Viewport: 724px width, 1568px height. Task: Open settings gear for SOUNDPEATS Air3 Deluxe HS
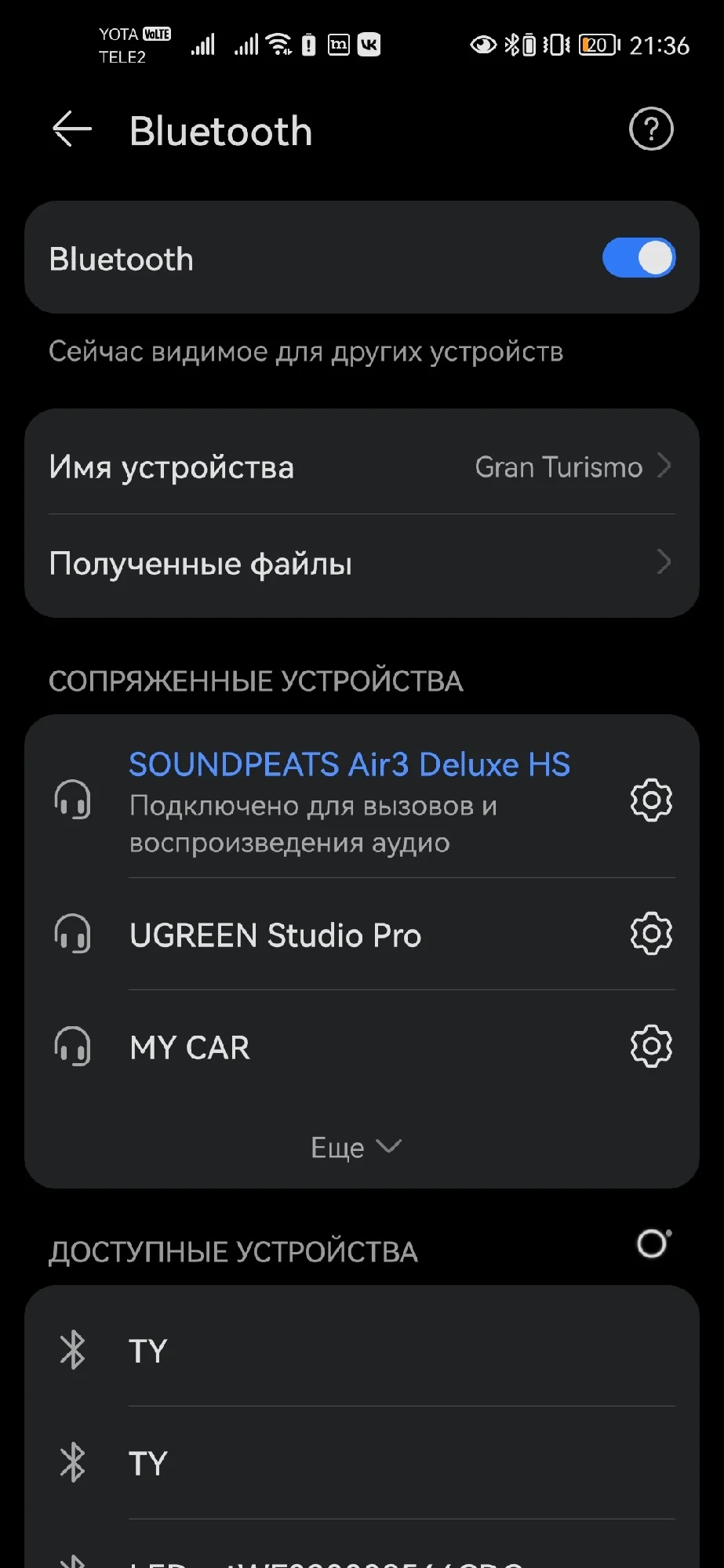[651, 800]
